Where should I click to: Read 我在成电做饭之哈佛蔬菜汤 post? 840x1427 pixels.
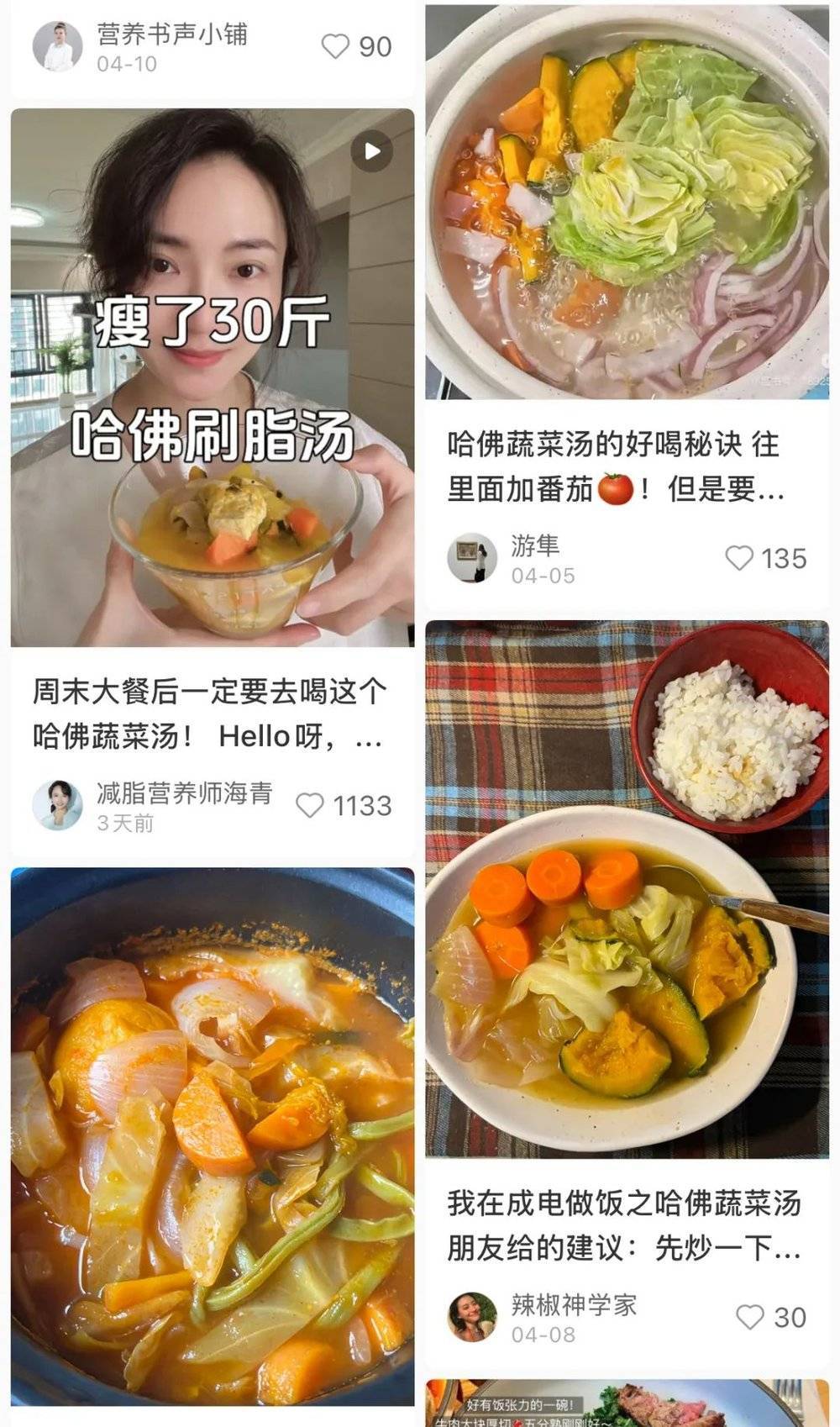[x=623, y=1225]
